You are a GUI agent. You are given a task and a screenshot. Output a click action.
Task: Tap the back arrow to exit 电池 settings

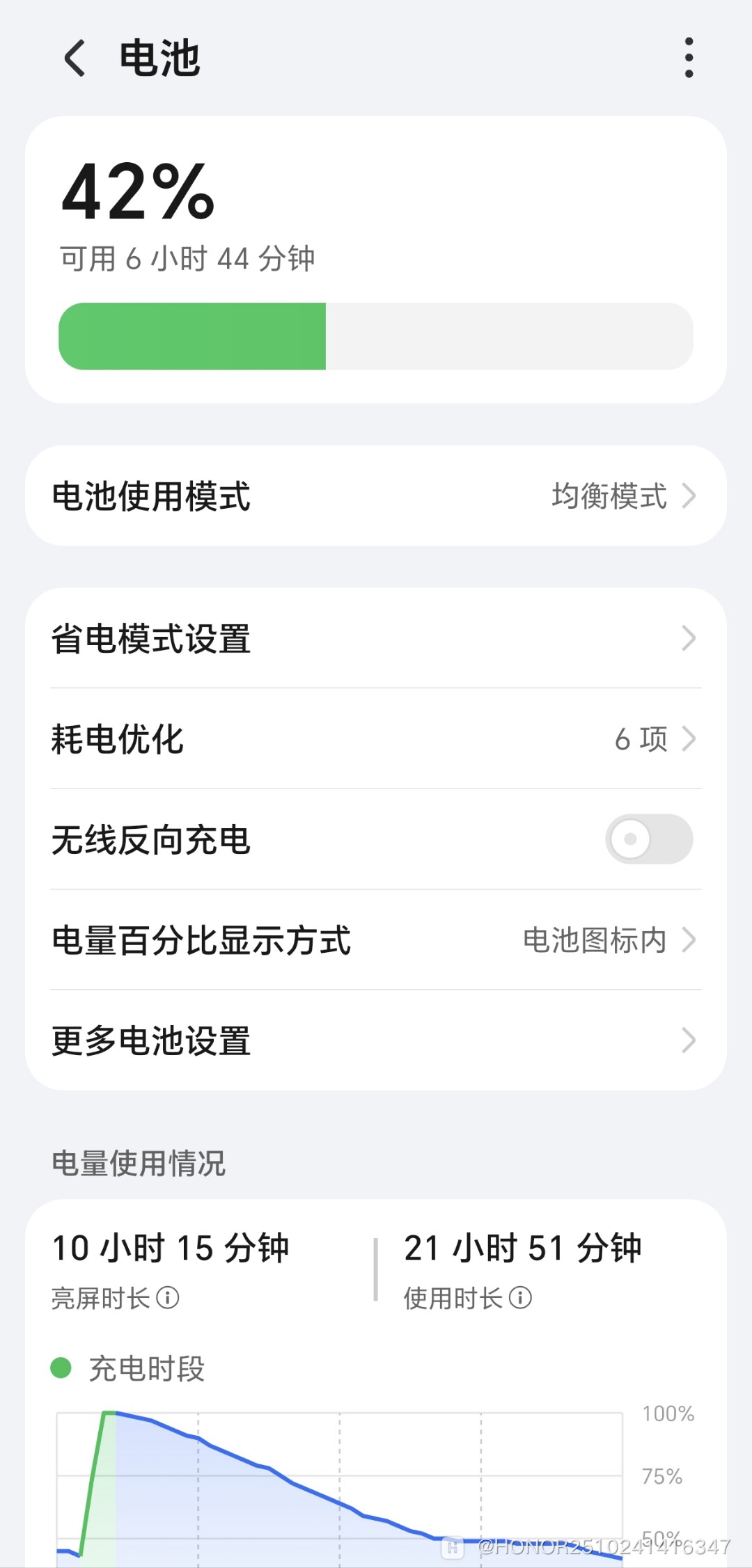pos(73,59)
